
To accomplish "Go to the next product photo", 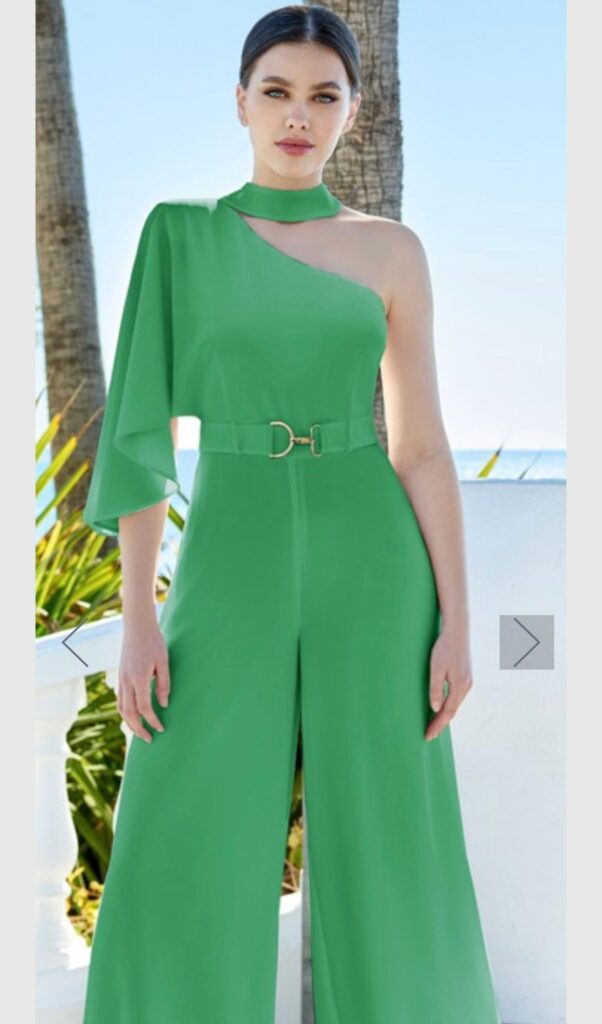I will (526, 642).
